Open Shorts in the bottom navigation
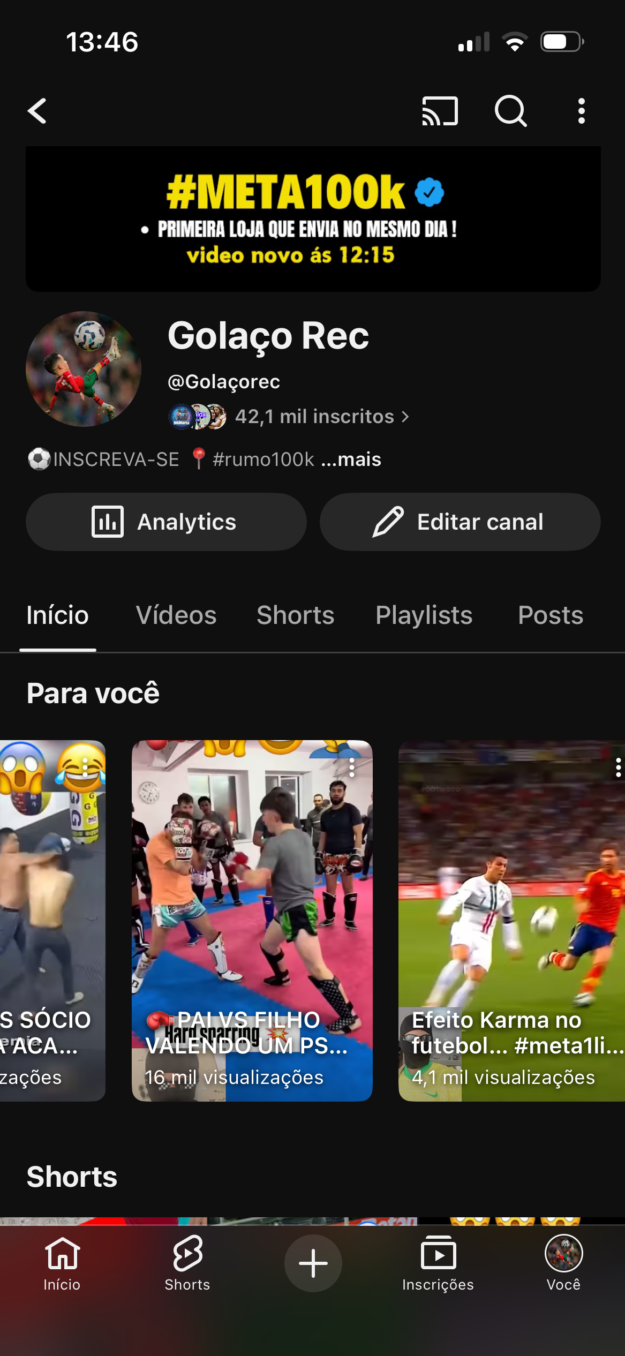The image size is (625, 1356). pos(187,1264)
